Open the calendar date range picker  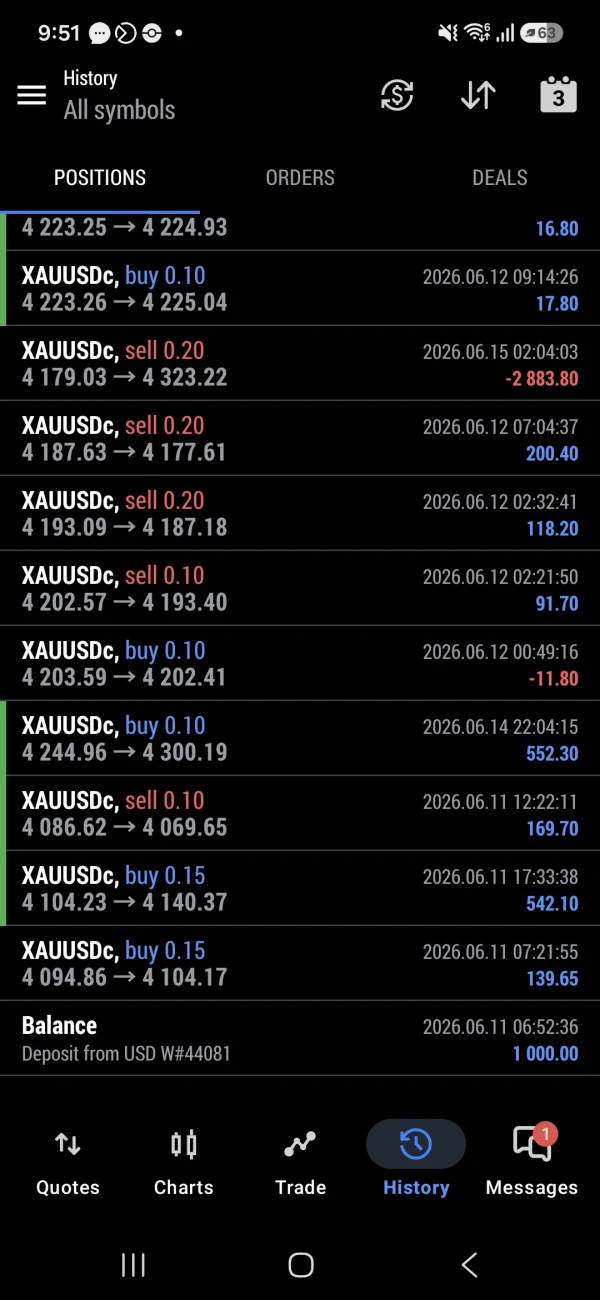pyautogui.click(x=558, y=95)
